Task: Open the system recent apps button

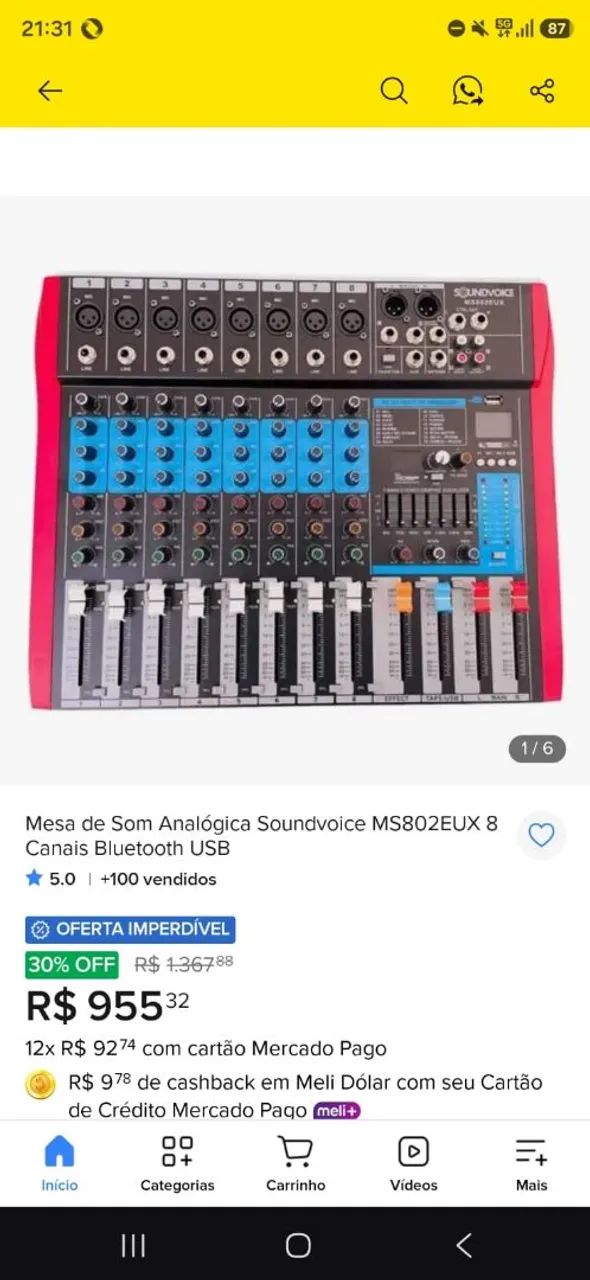Action: coord(133,1244)
